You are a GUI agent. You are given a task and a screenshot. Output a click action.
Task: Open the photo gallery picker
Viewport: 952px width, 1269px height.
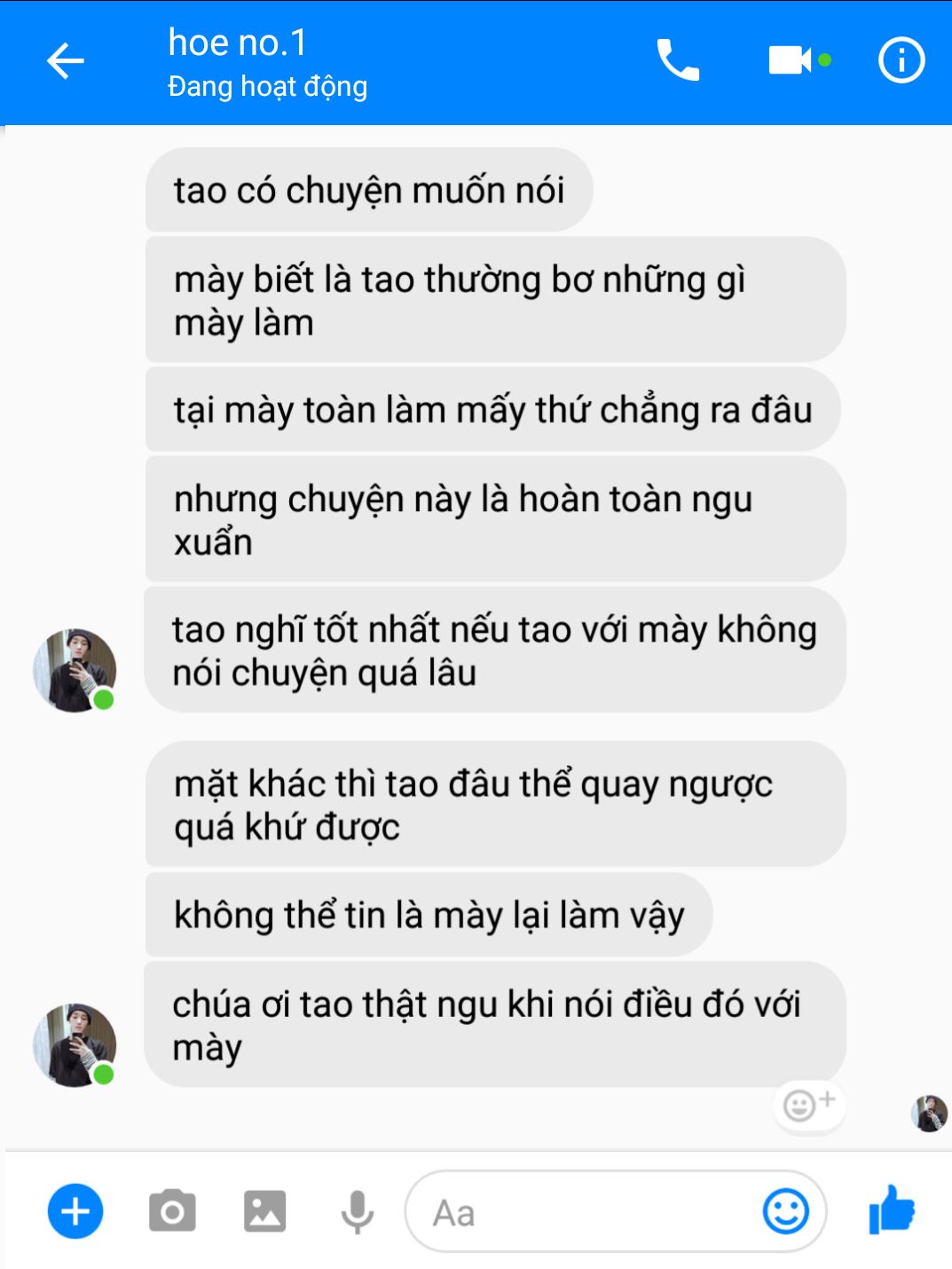(264, 1211)
